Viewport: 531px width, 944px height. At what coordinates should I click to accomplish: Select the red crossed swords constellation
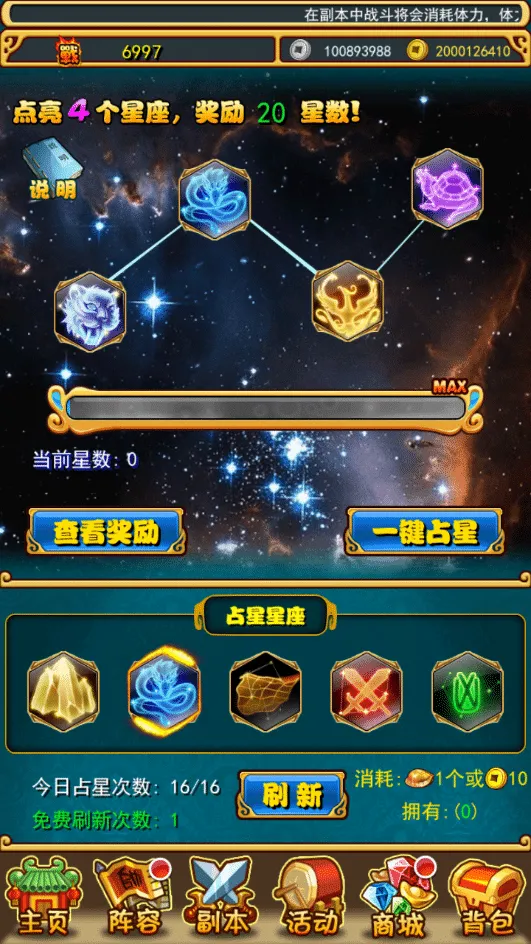[x=367, y=692]
